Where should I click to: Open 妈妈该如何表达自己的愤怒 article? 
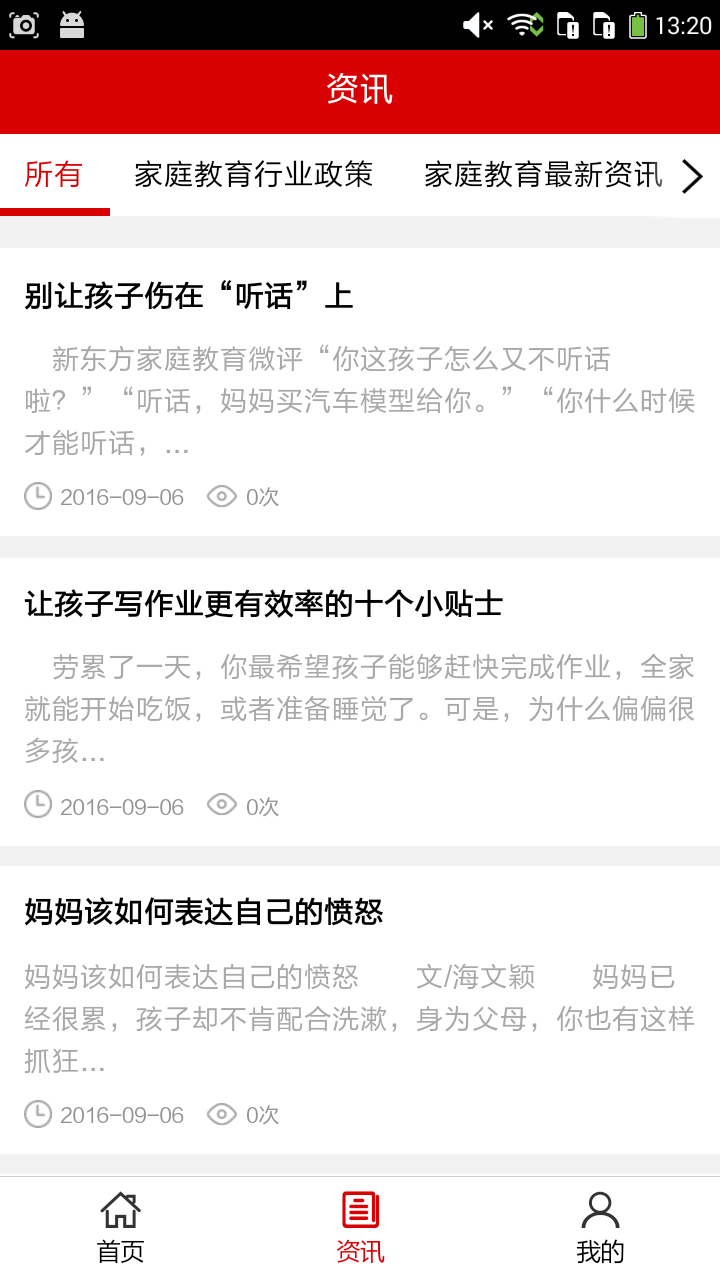[x=204, y=912]
